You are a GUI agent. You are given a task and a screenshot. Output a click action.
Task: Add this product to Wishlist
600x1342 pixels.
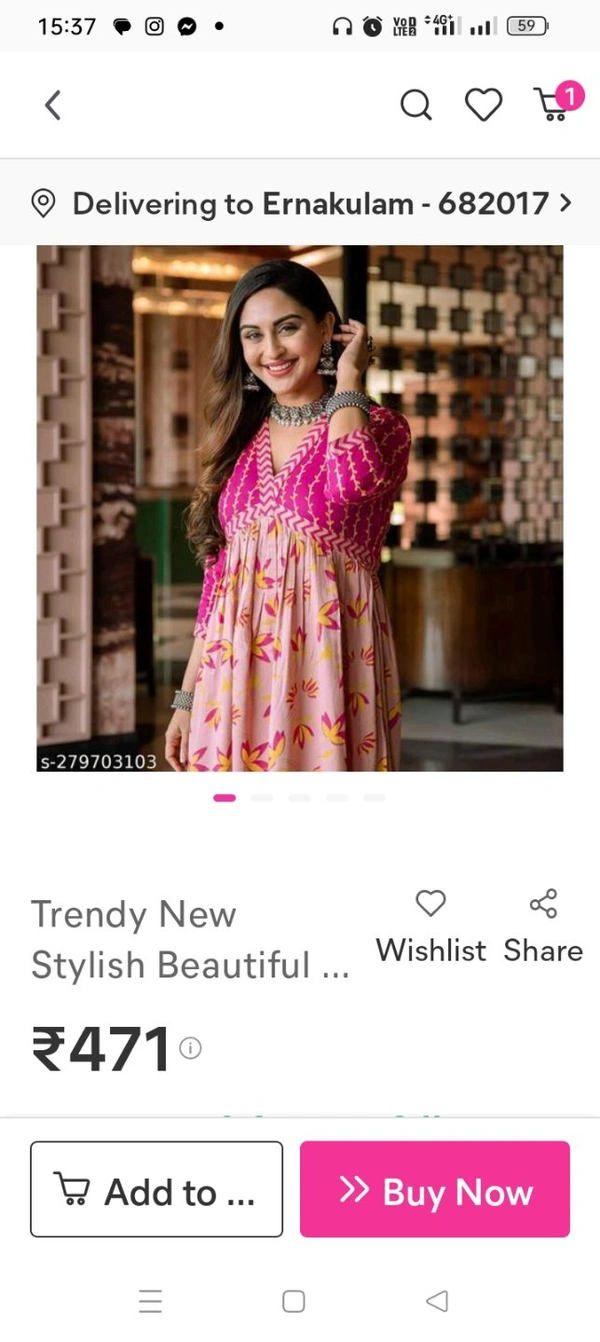431,926
